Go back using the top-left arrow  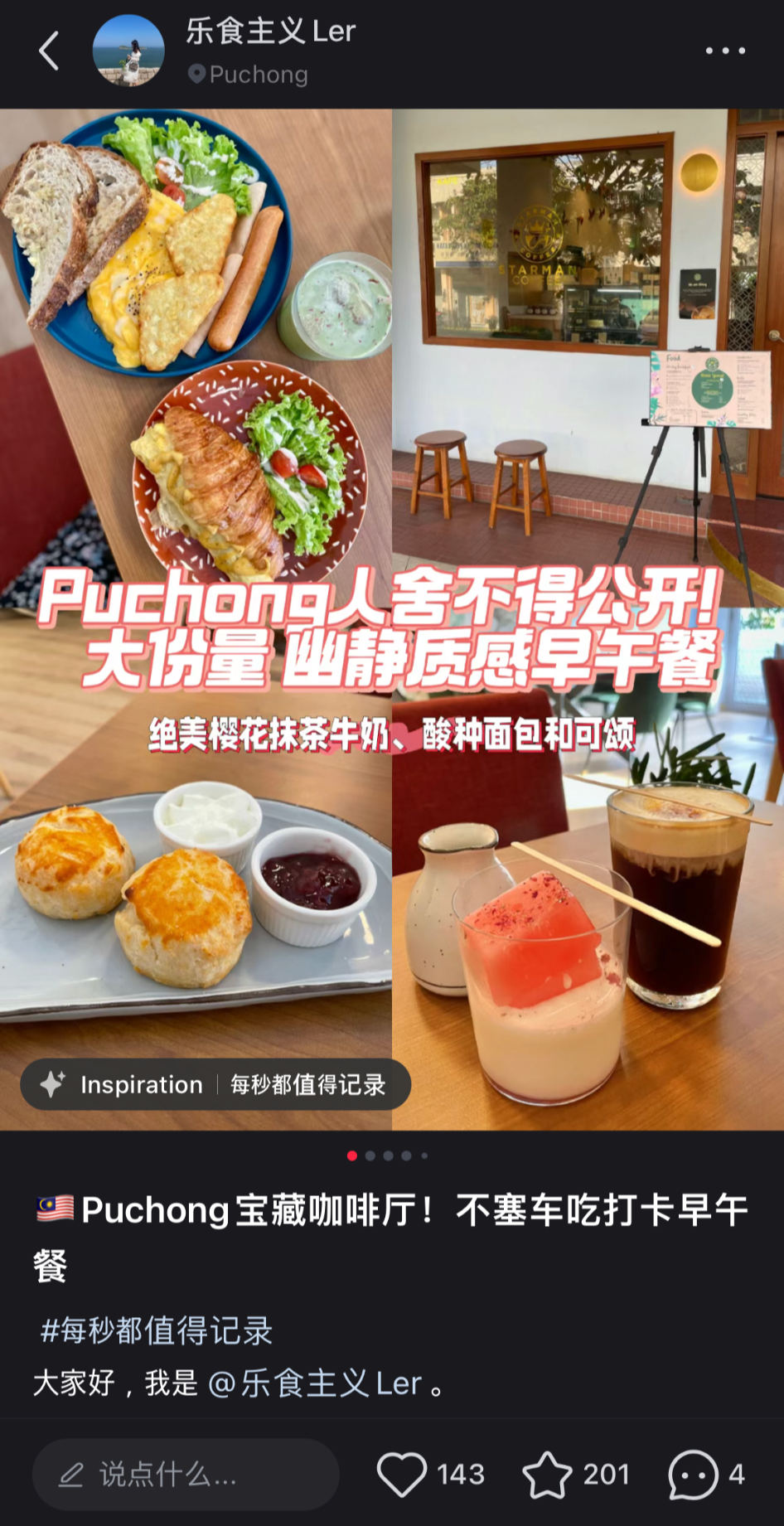[x=50, y=51]
